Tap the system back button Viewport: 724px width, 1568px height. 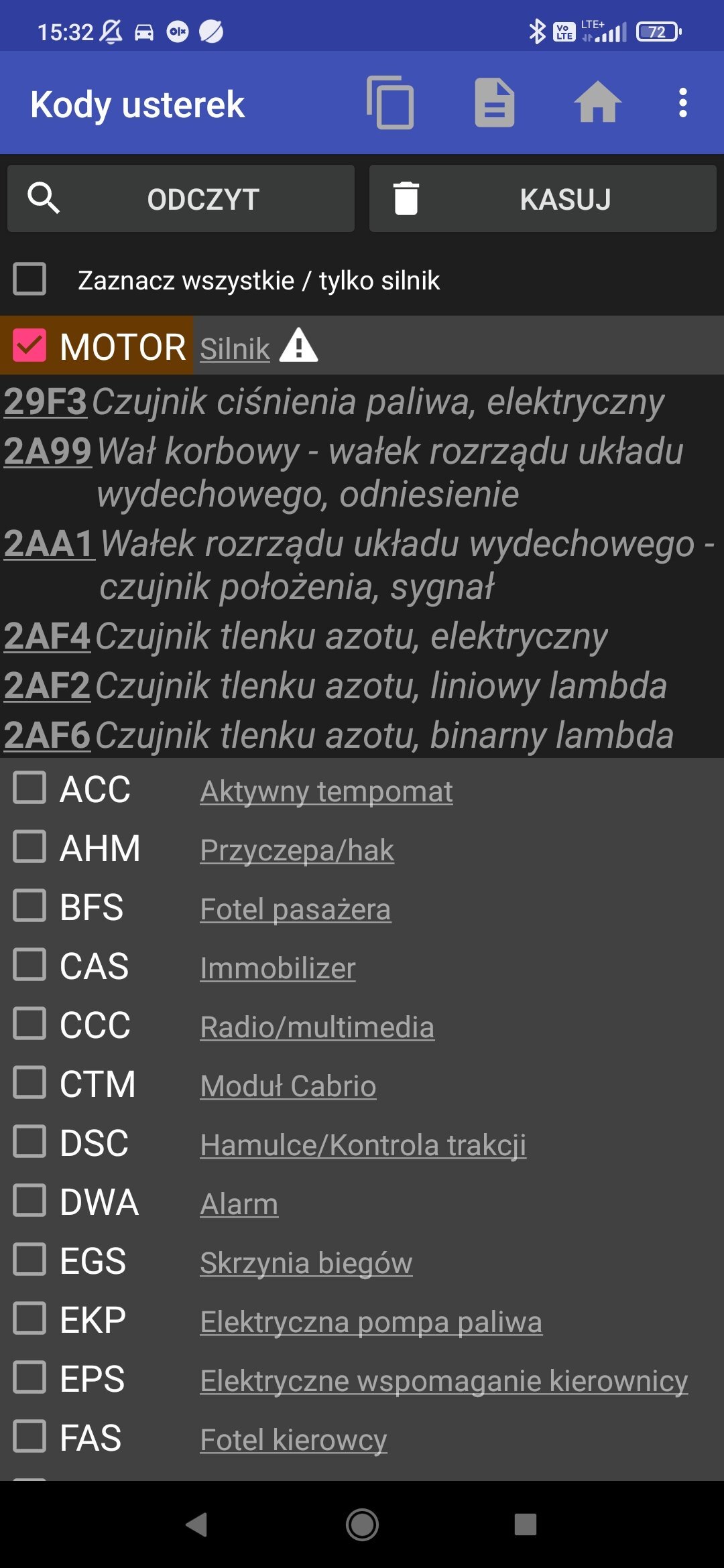pyautogui.click(x=196, y=1524)
